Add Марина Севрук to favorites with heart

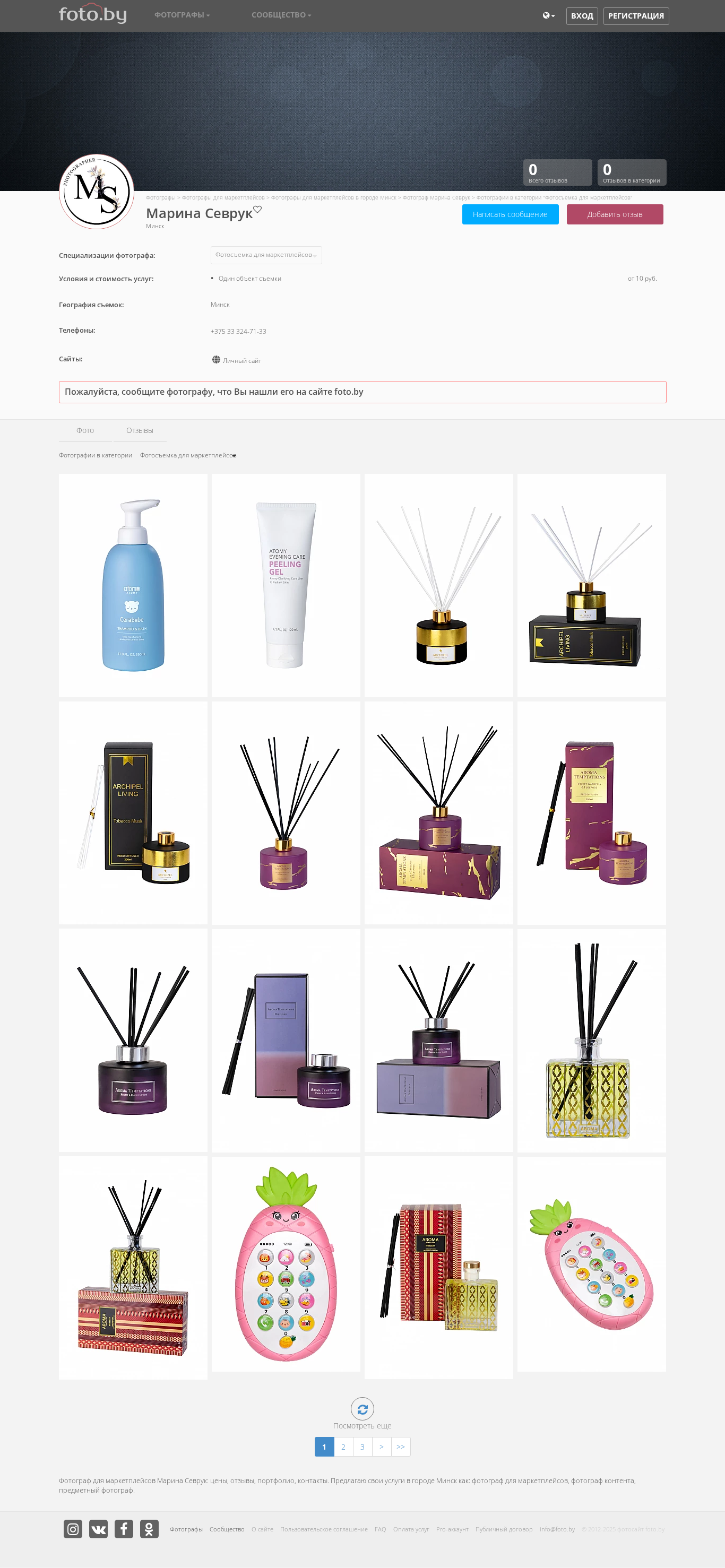[257, 210]
